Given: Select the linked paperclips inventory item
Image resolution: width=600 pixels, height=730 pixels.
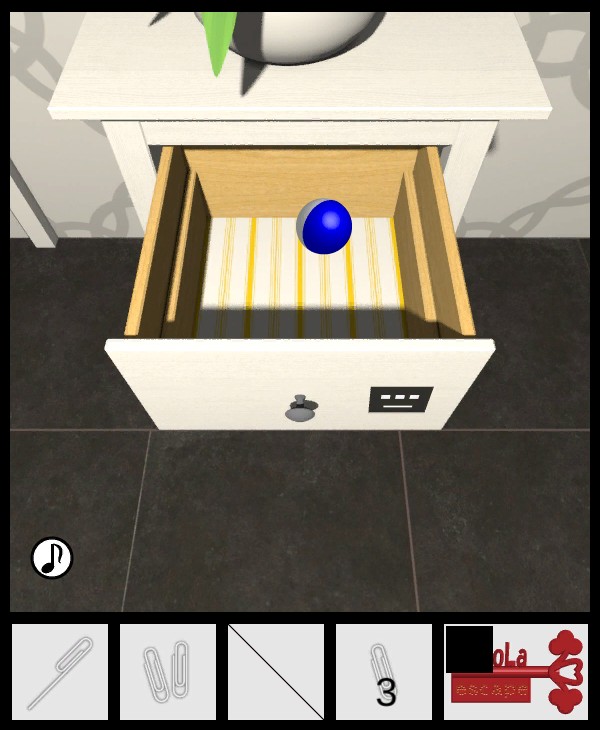Looking at the screenshot, I should click(168, 672).
